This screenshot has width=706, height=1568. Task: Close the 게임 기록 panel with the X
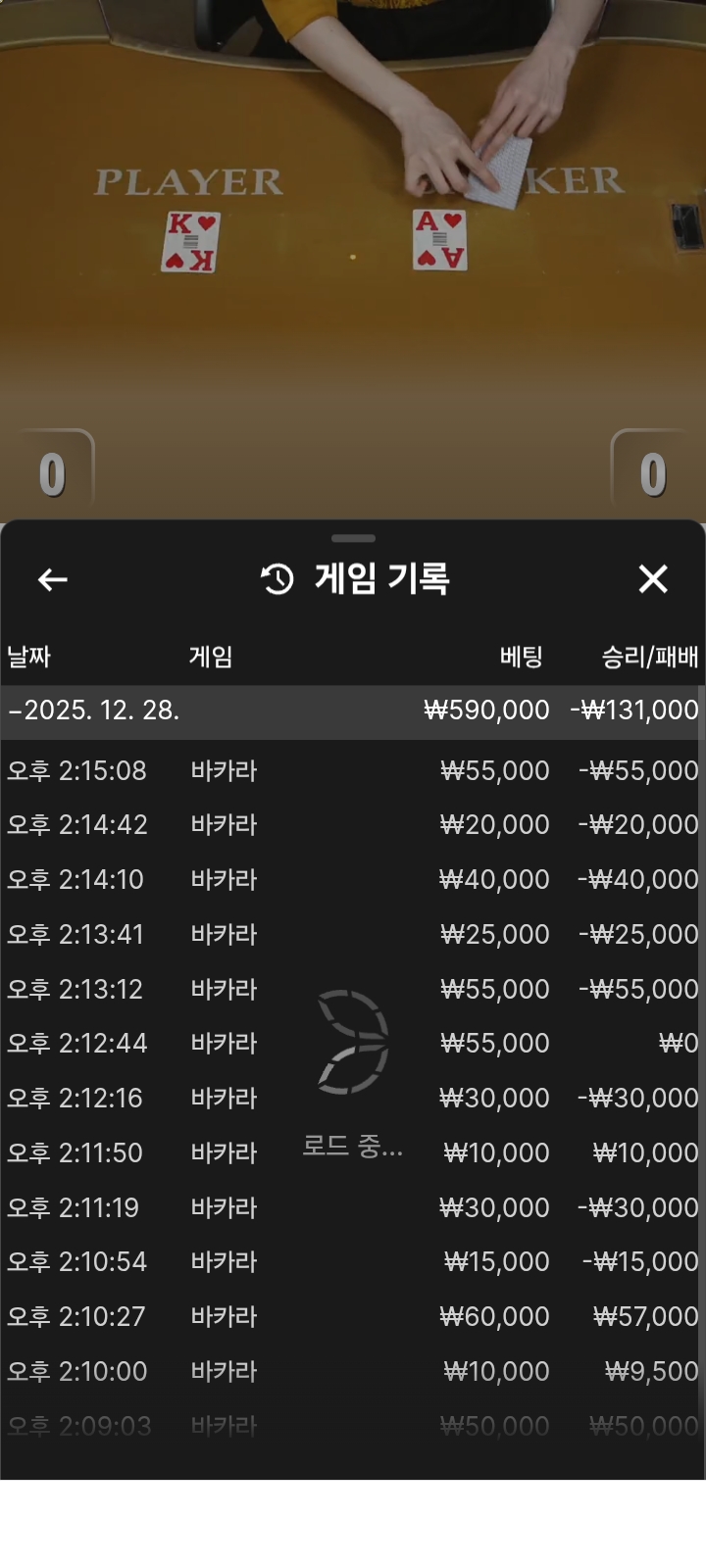coord(653,579)
